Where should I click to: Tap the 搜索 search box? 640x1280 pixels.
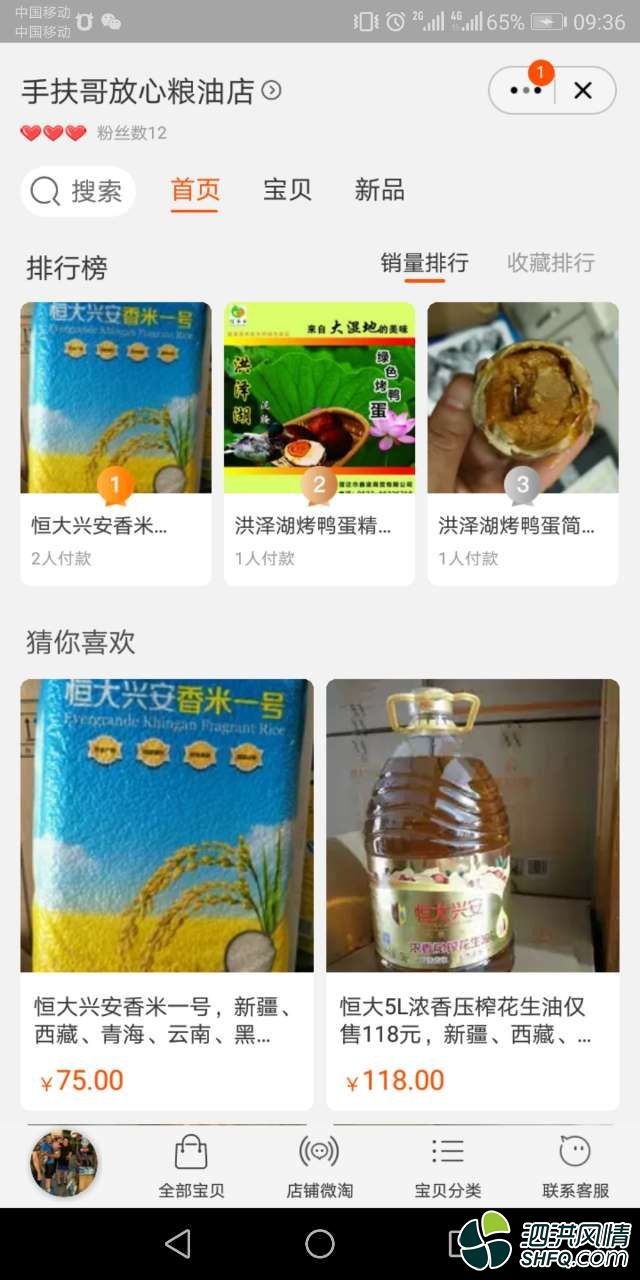(78, 191)
